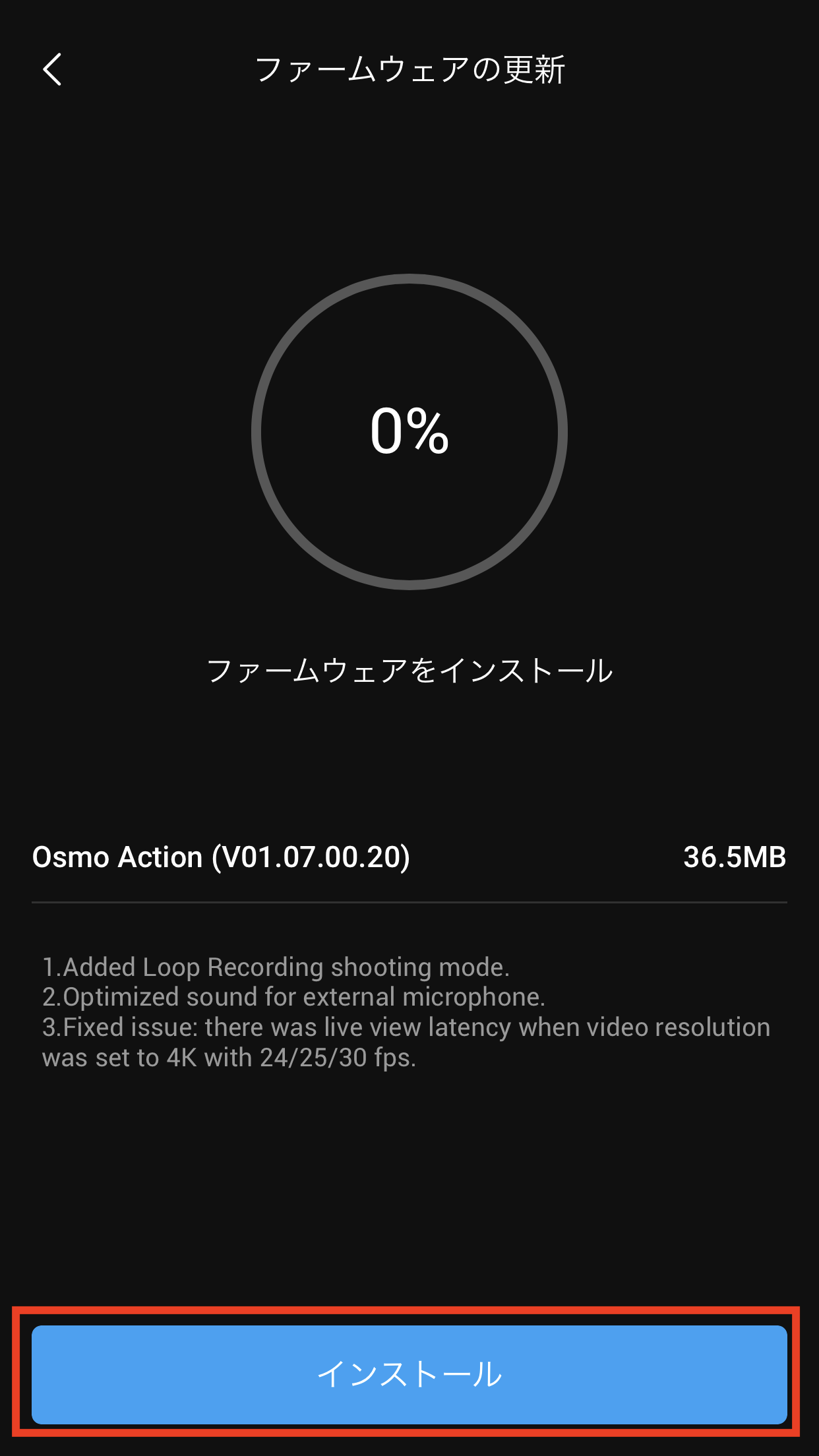Go back from firmware update screen
The image size is (819, 1456).
point(52,69)
